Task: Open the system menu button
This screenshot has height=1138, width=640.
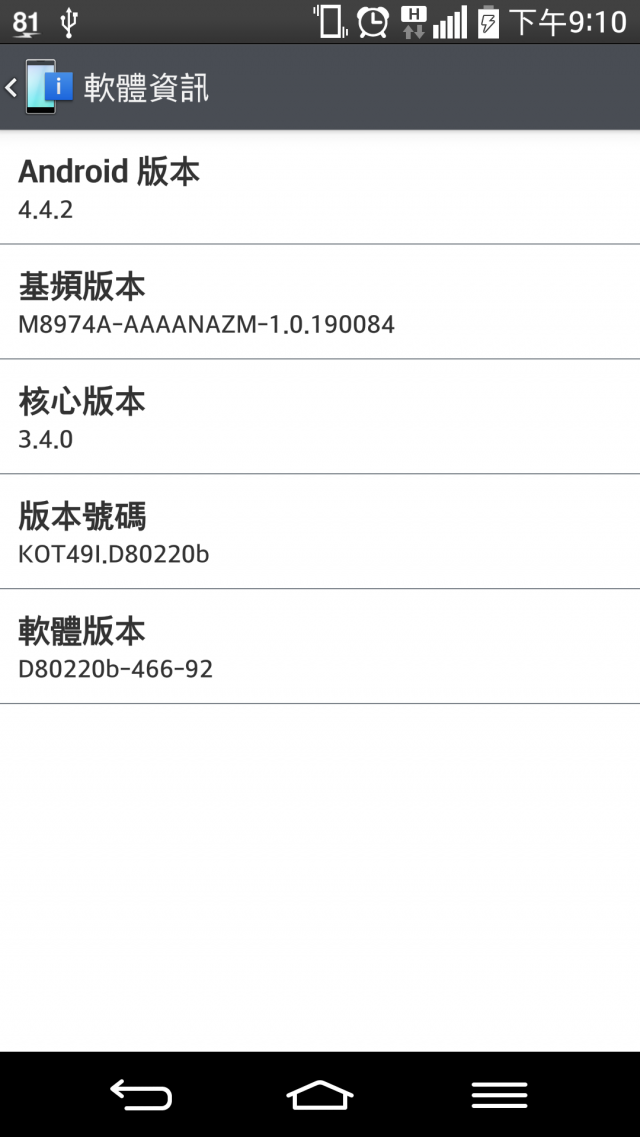Action: click(x=499, y=1095)
